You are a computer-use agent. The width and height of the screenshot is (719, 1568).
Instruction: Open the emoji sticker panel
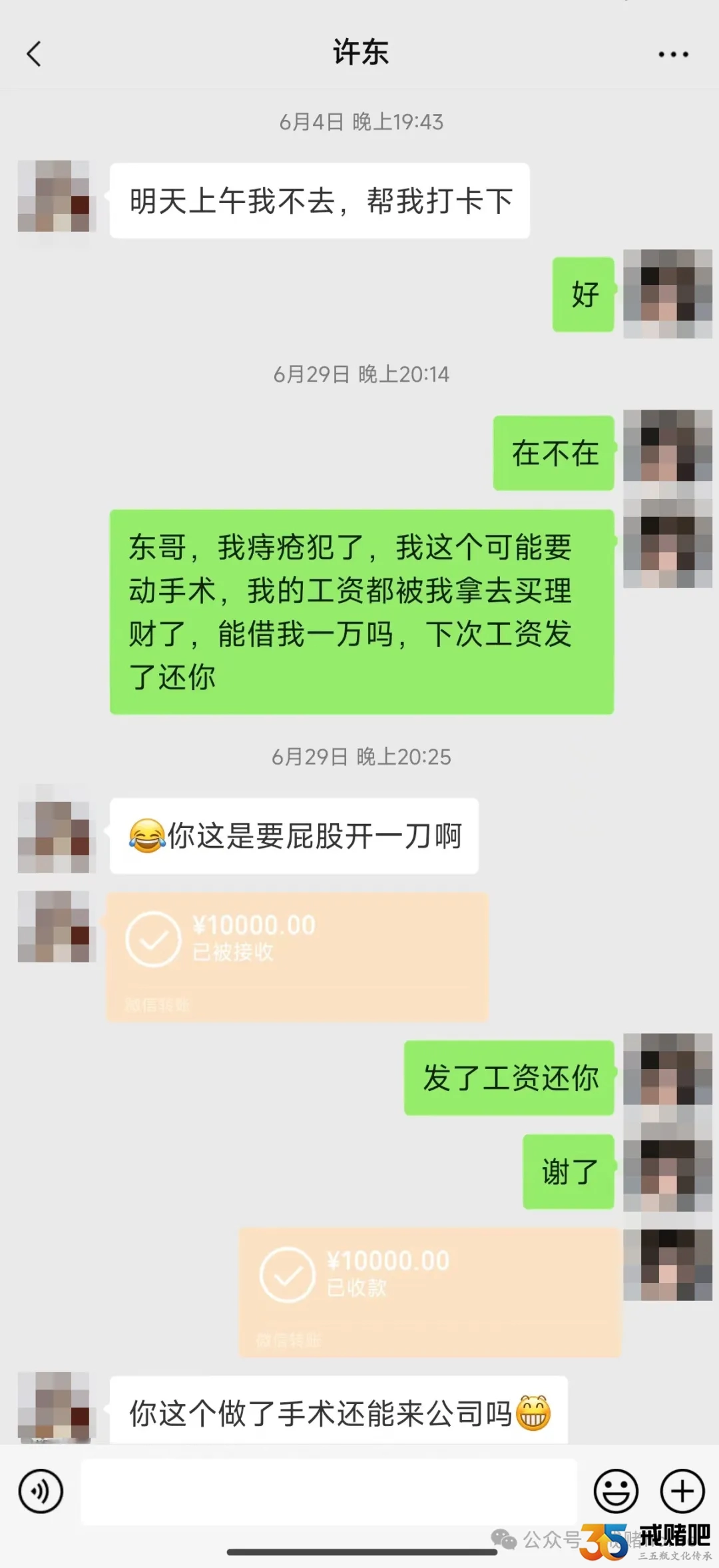[x=616, y=1491]
